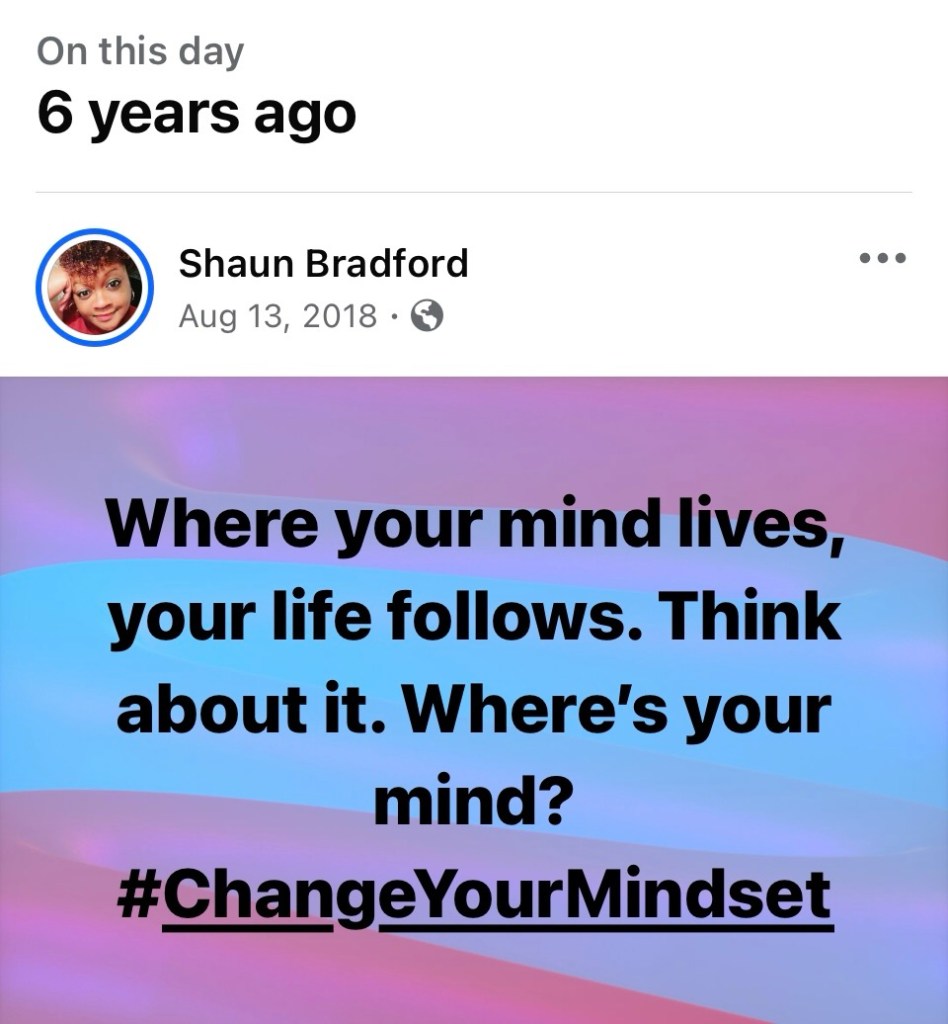Open the Aug 13, 2018 post timestamp
The height and width of the screenshot is (1024, 948).
278,317
